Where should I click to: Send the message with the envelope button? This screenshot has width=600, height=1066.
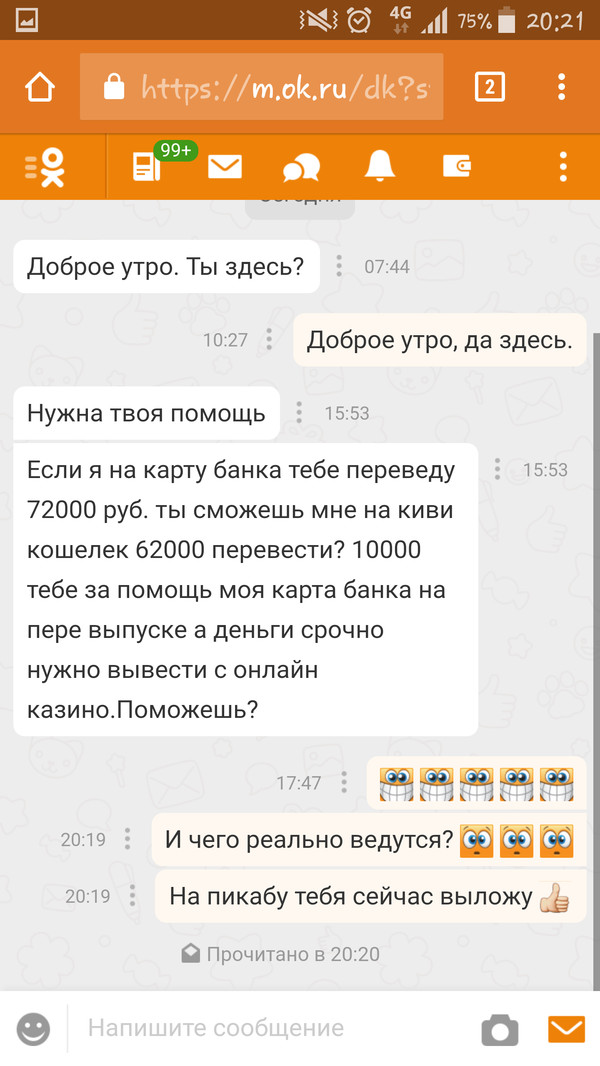point(566,1028)
